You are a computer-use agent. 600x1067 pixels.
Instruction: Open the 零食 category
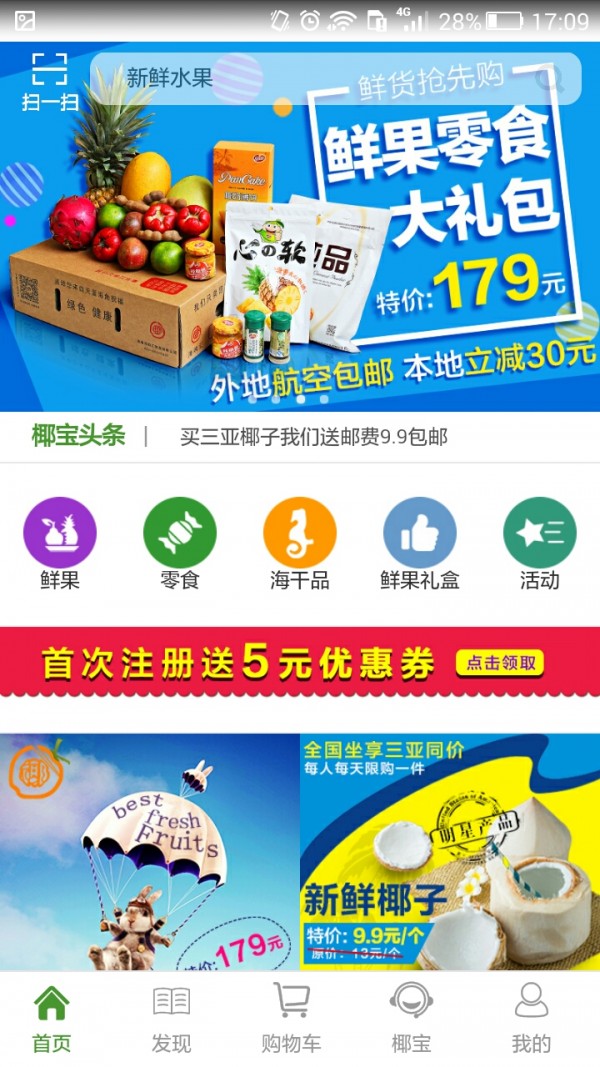coord(180,543)
